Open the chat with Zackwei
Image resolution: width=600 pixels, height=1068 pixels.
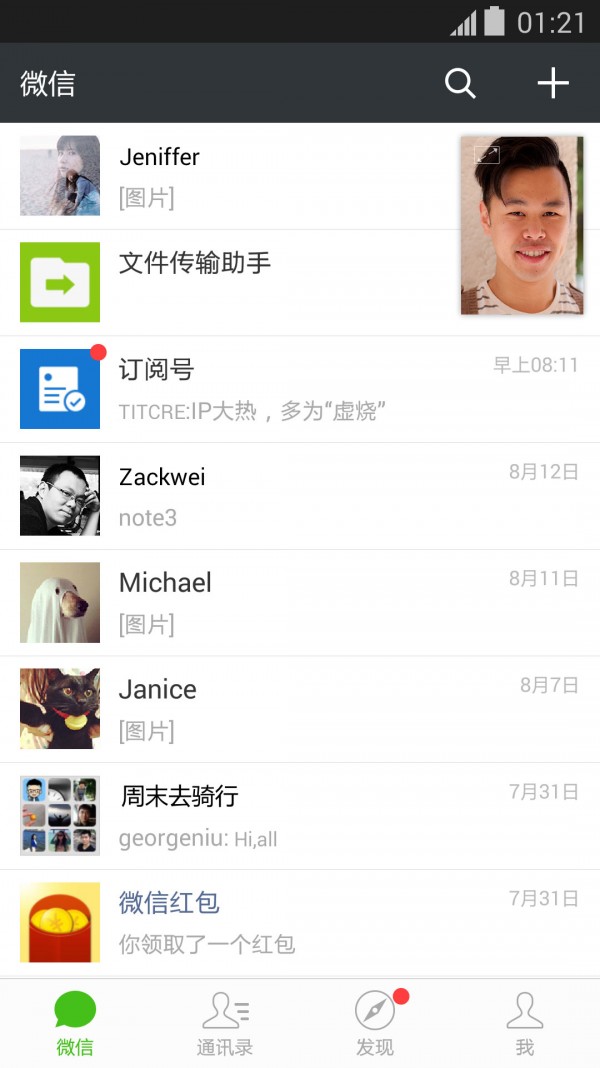click(300, 496)
